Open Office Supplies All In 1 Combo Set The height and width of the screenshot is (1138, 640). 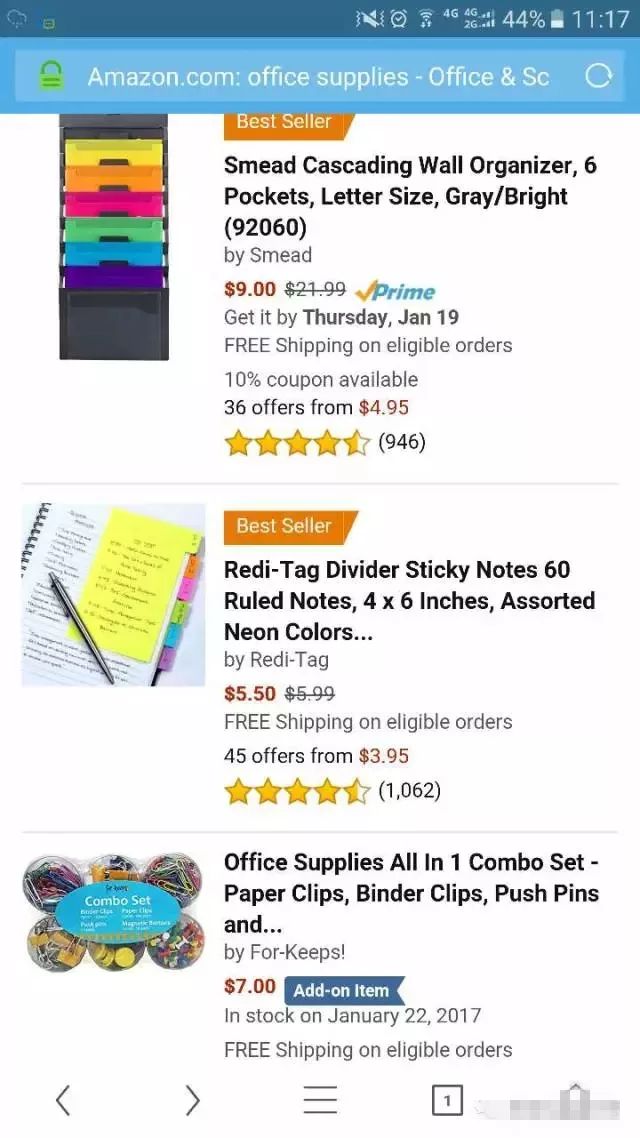tap(411, 893)
